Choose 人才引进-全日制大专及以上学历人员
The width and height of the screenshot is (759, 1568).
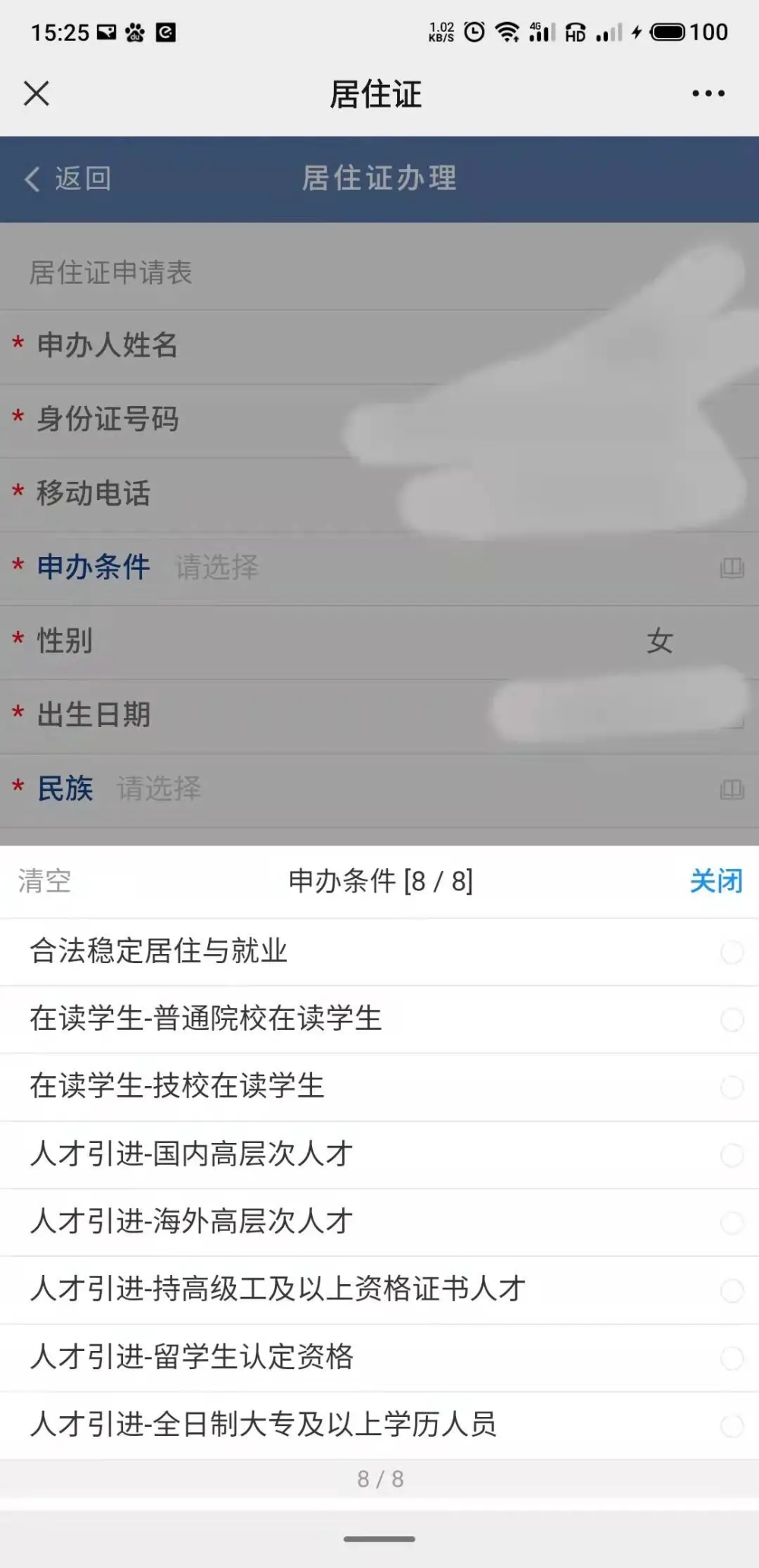coord(379,1425)
